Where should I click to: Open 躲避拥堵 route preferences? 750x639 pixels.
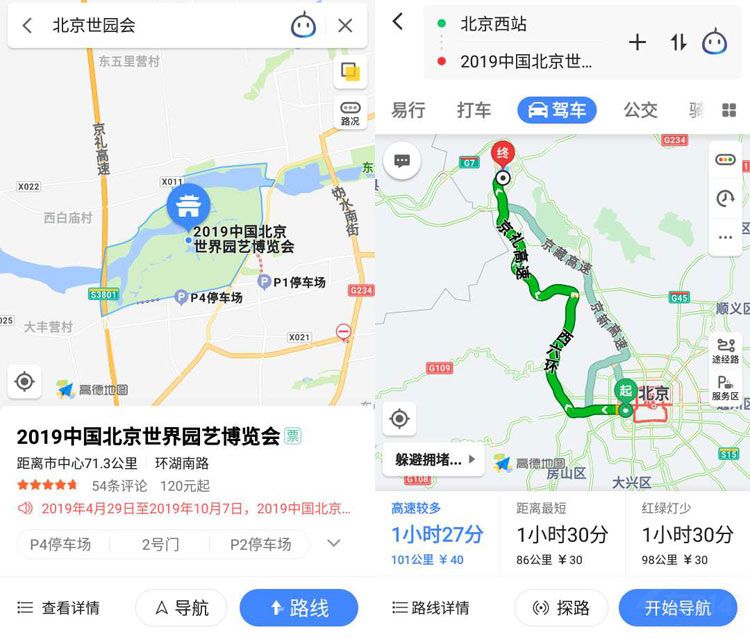434,460
